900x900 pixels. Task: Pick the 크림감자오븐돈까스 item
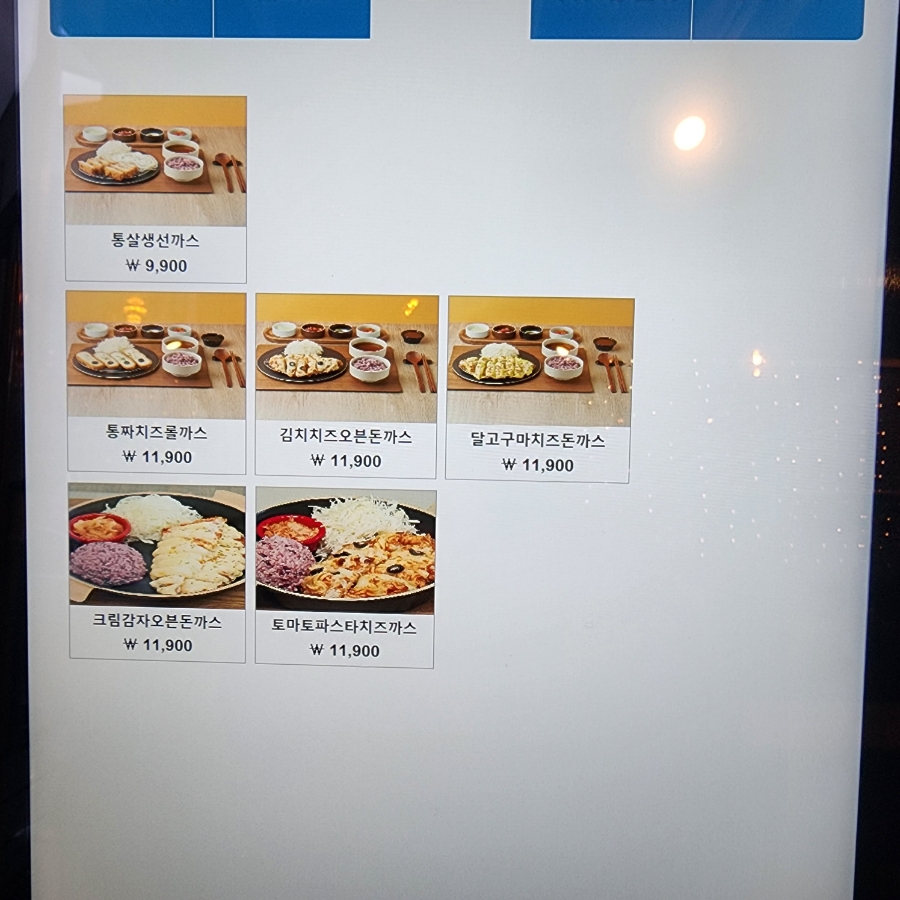(157, 573)
